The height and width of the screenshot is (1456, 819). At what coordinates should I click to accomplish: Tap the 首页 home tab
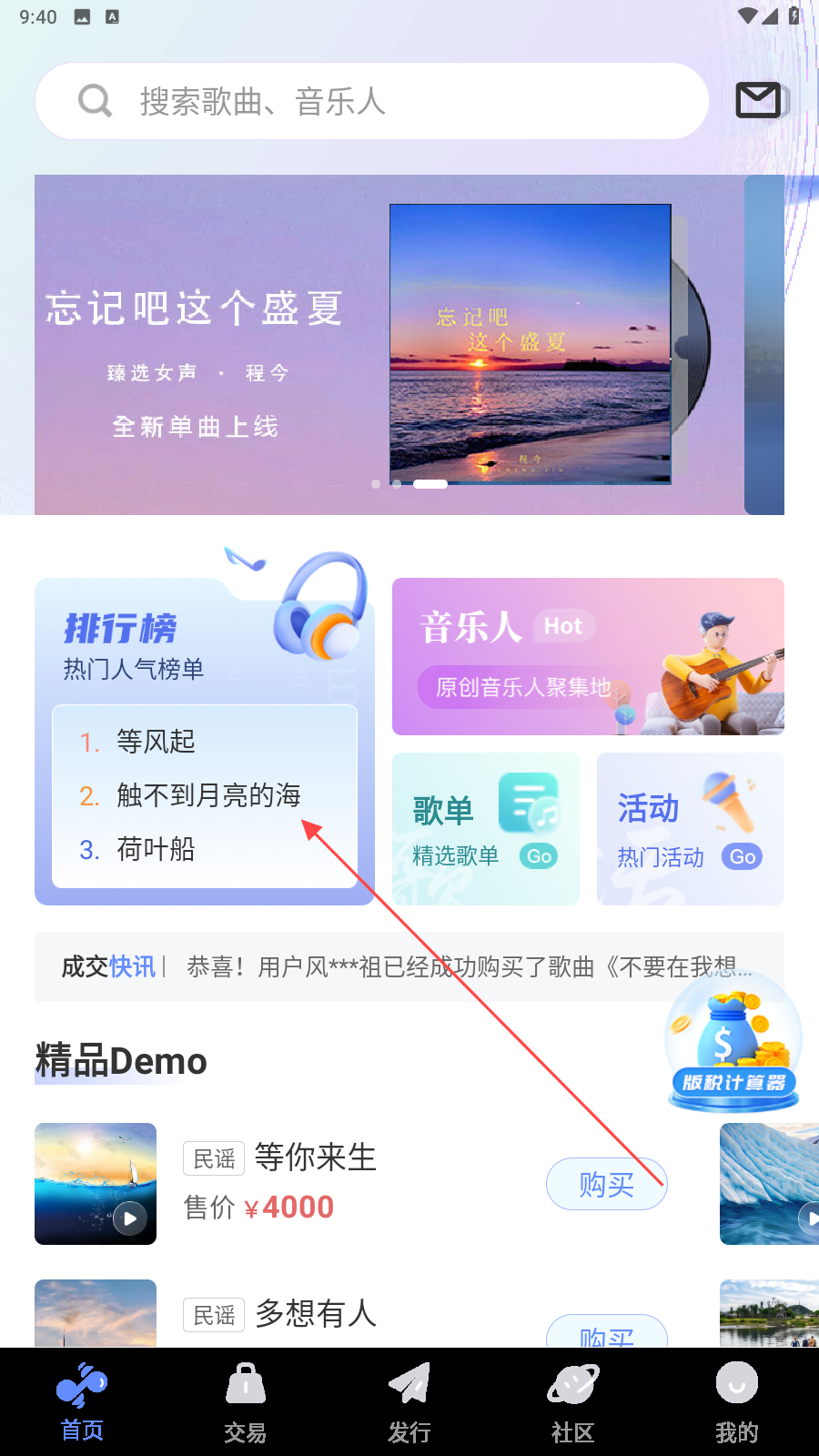pos(82,1402)
